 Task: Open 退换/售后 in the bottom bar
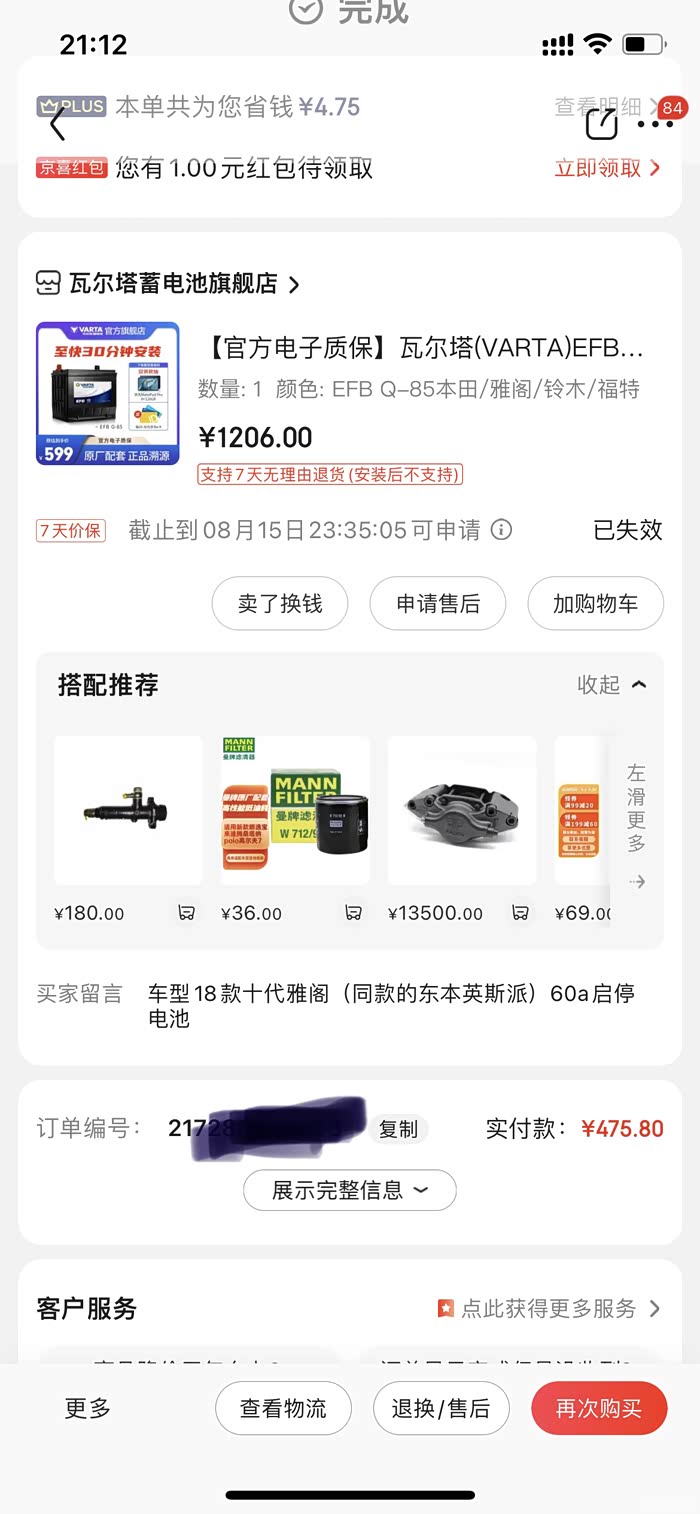tap(441, 1408)
